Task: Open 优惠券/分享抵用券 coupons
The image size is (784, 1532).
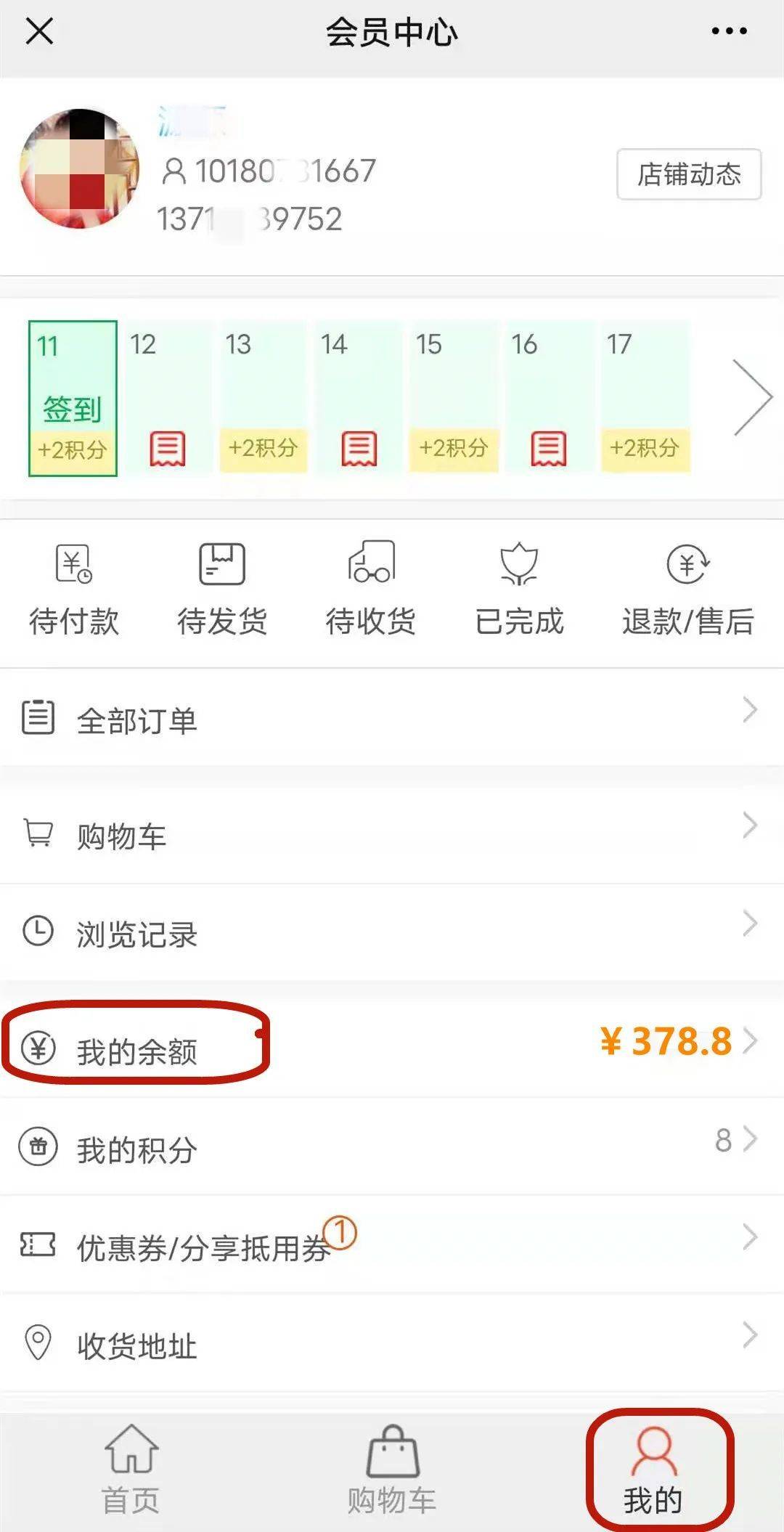Action: (392, 1244)
